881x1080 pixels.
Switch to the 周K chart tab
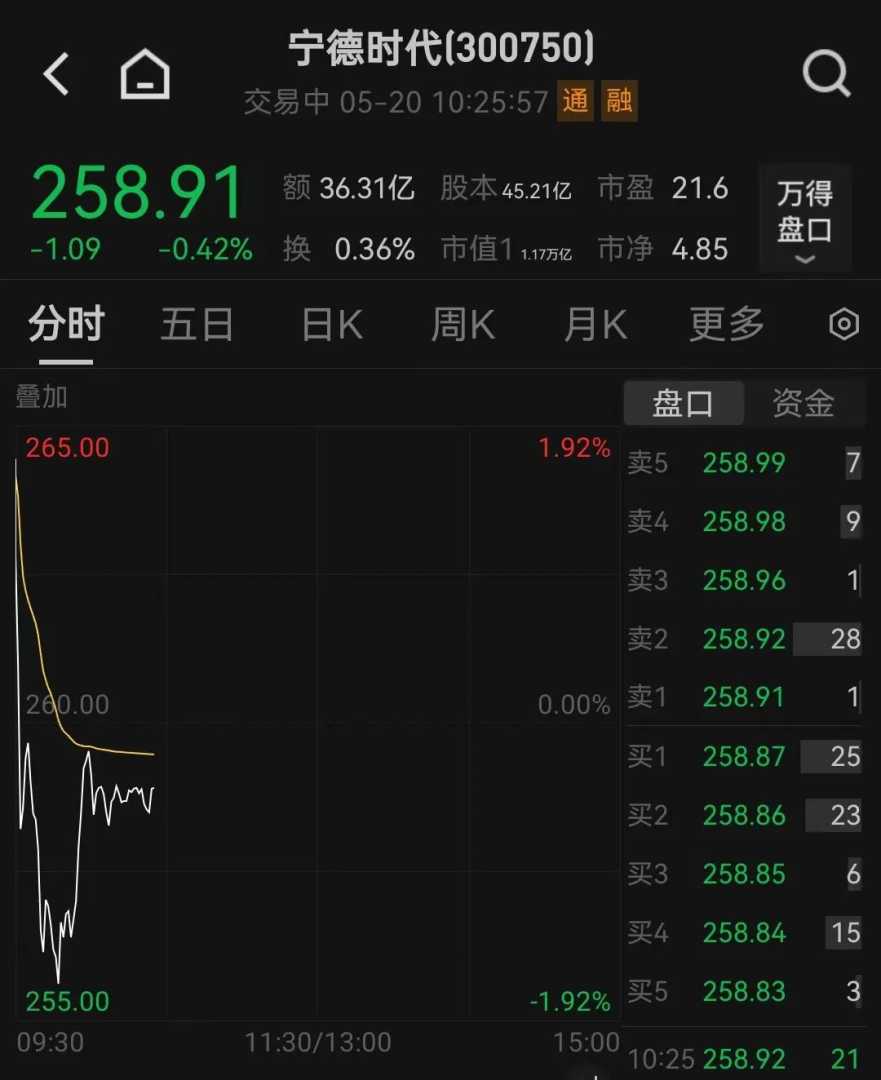click(x=463, y=325)
